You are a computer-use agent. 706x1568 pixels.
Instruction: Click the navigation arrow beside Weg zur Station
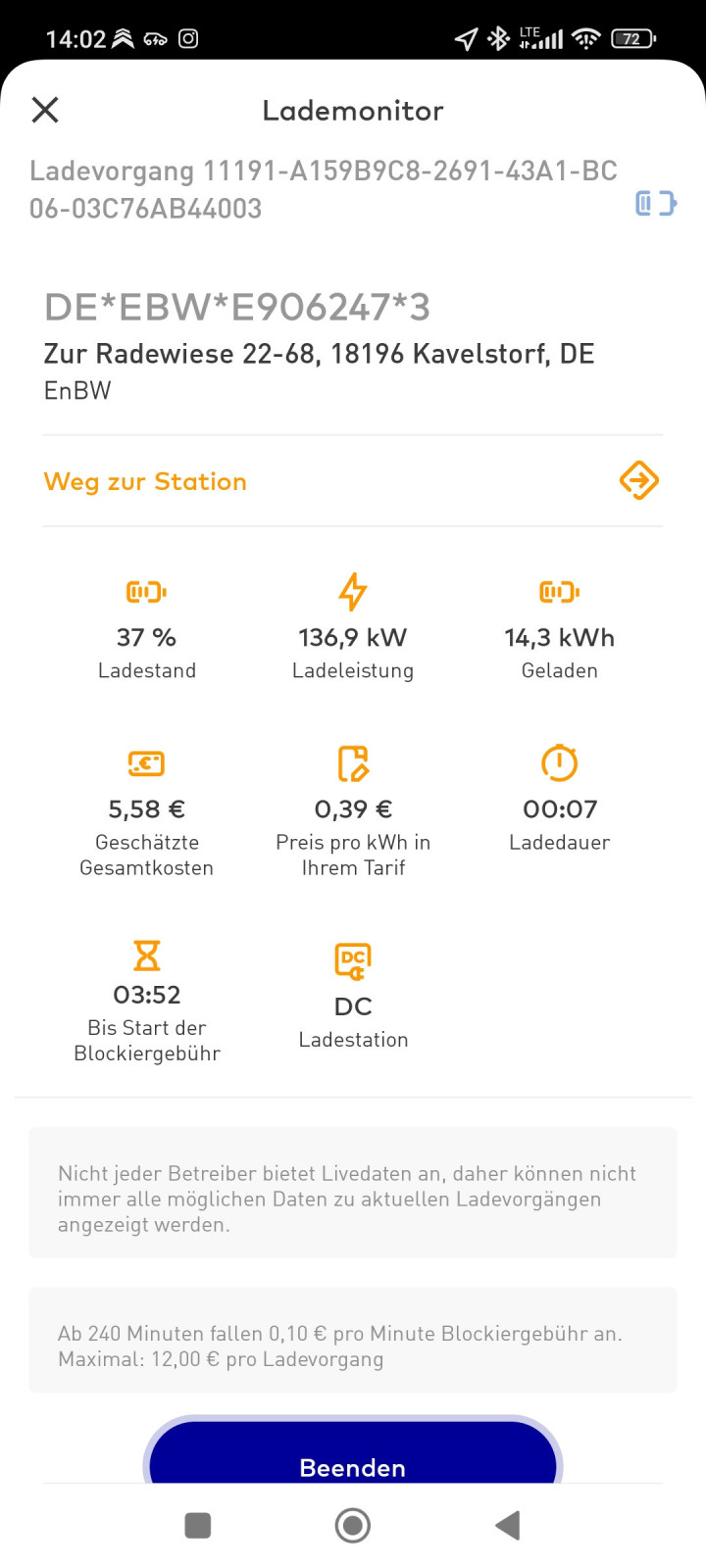click(638, 480)
